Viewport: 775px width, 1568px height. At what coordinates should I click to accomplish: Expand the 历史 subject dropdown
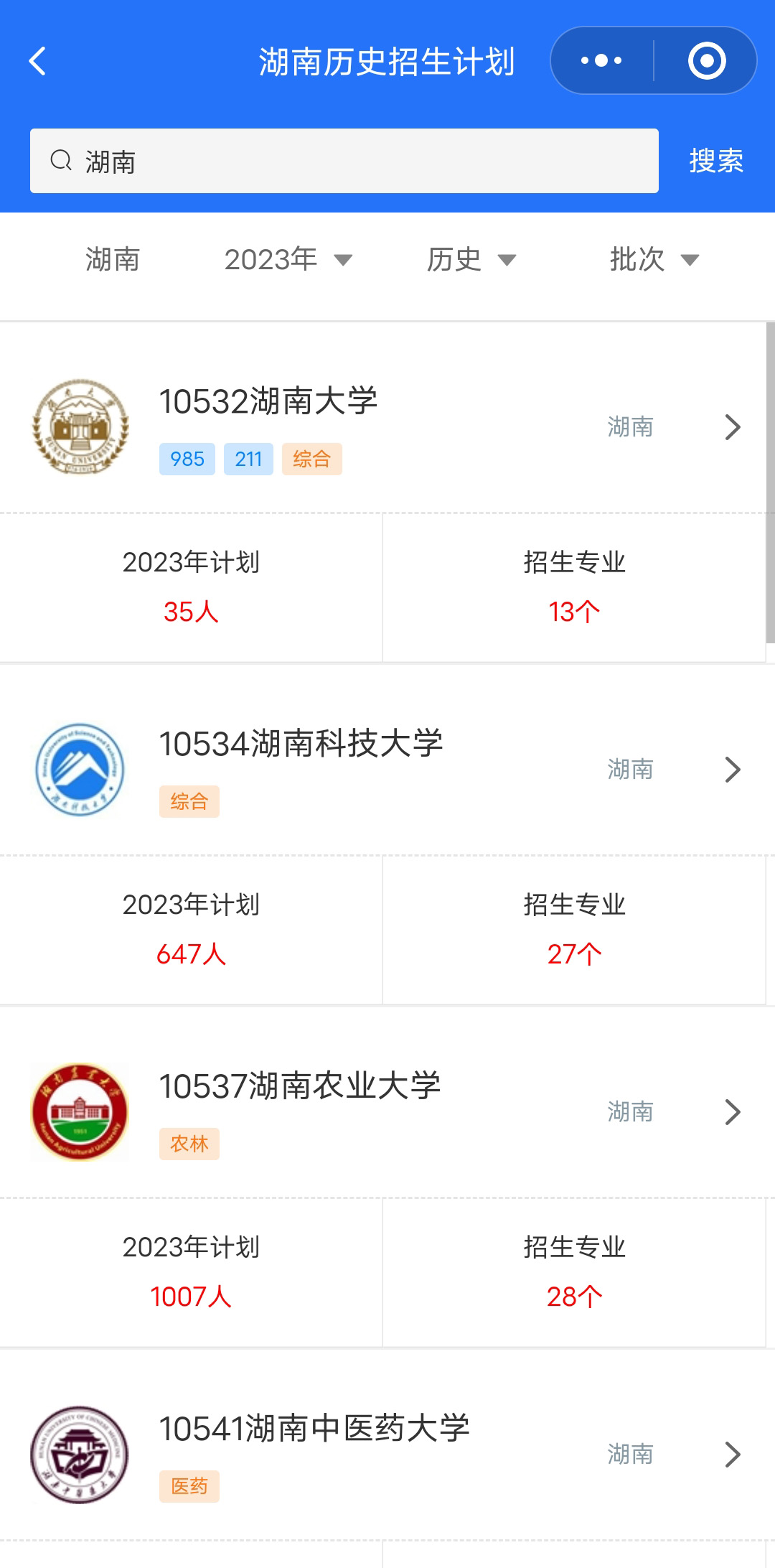pyautogui.click(x=471, y=259)
